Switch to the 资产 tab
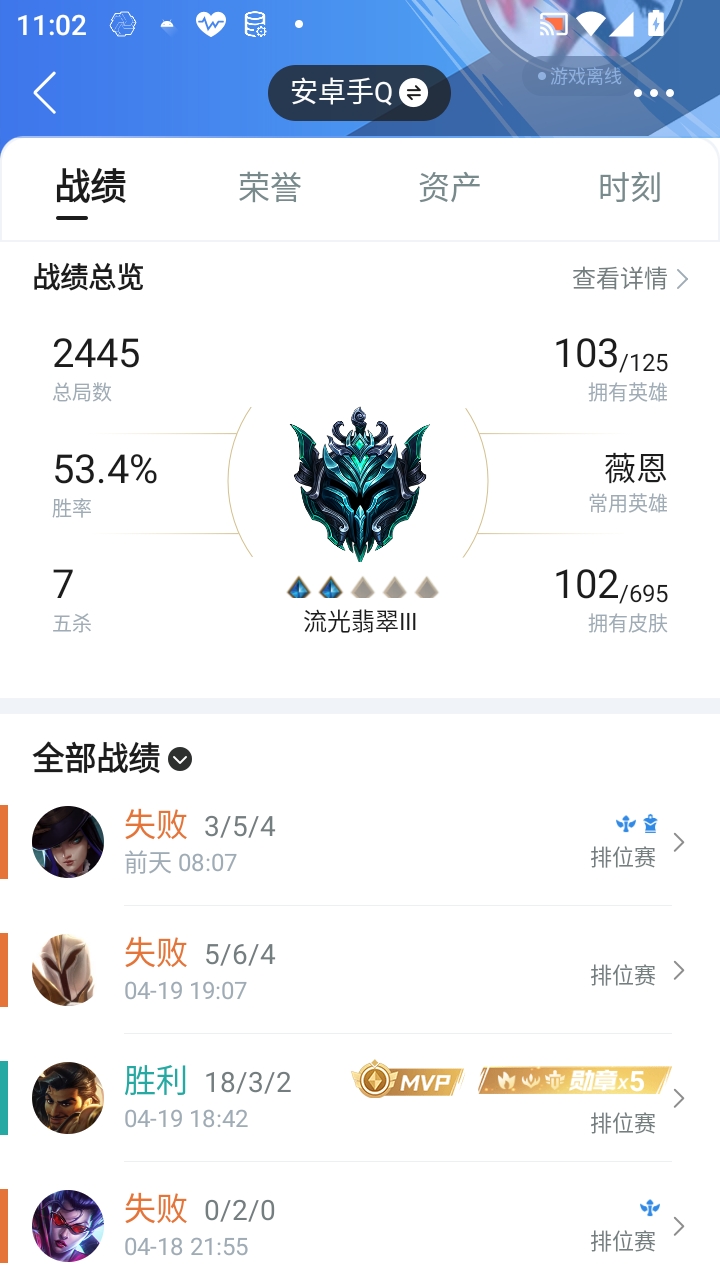The width and height of the screenshot is (720, 1280). [450, 187]
